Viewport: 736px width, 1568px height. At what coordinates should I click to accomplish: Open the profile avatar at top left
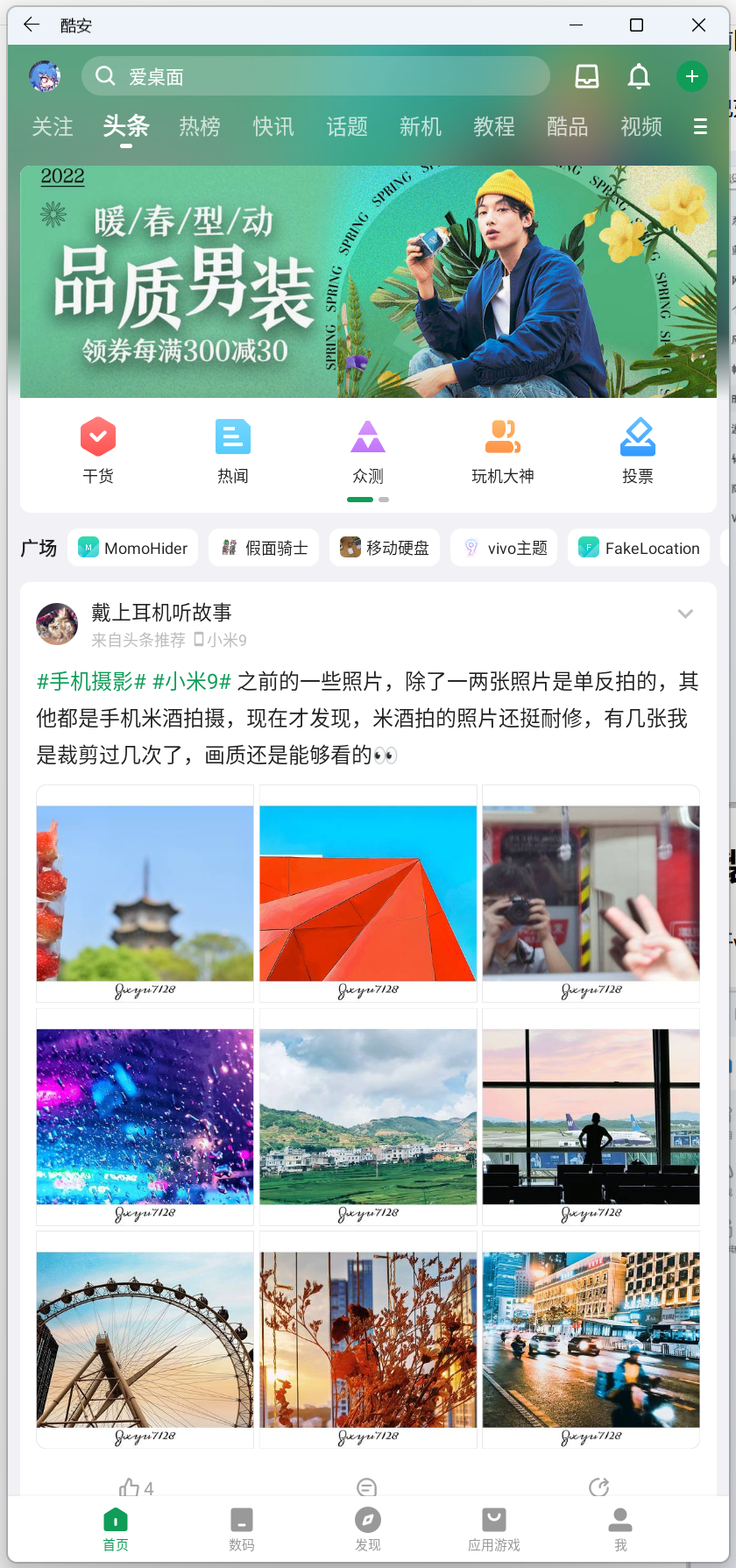point(45,77)
